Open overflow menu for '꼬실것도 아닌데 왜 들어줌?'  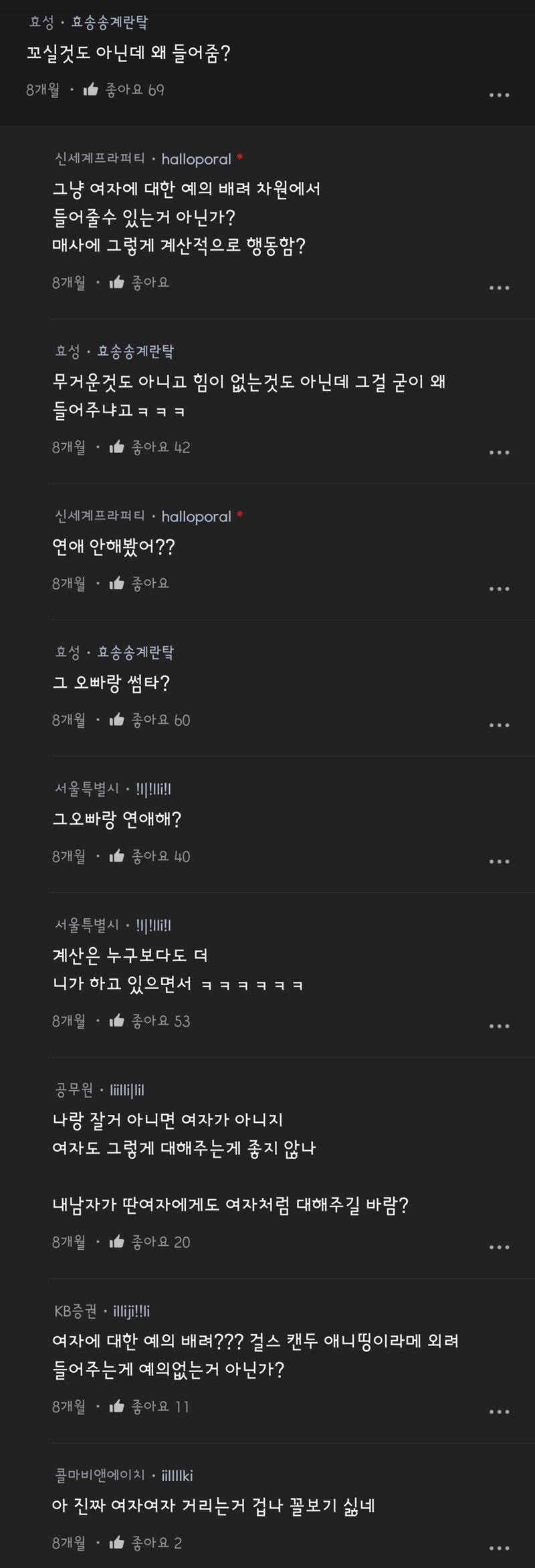point(499,95)
